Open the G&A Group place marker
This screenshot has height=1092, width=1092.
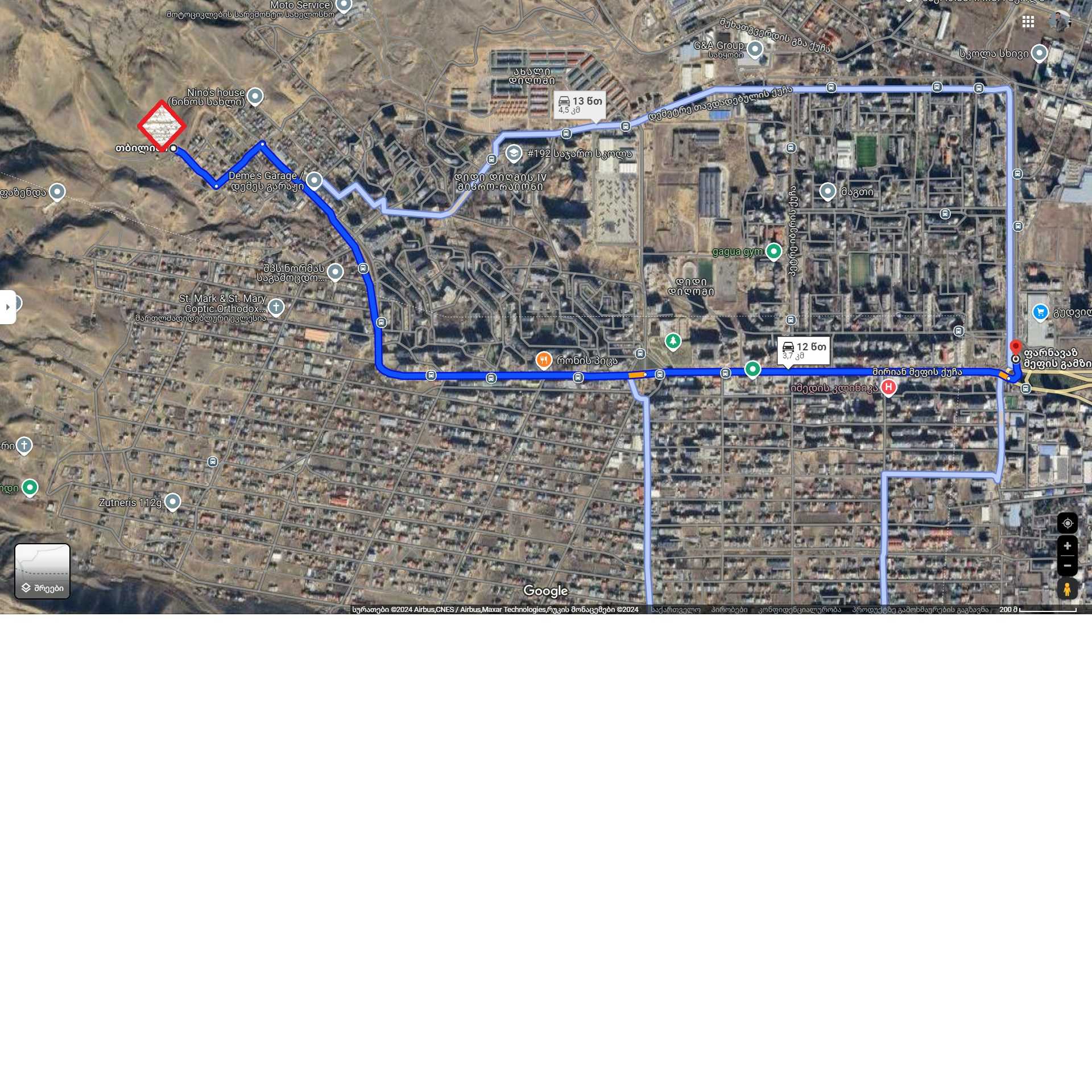click(755, 49)
